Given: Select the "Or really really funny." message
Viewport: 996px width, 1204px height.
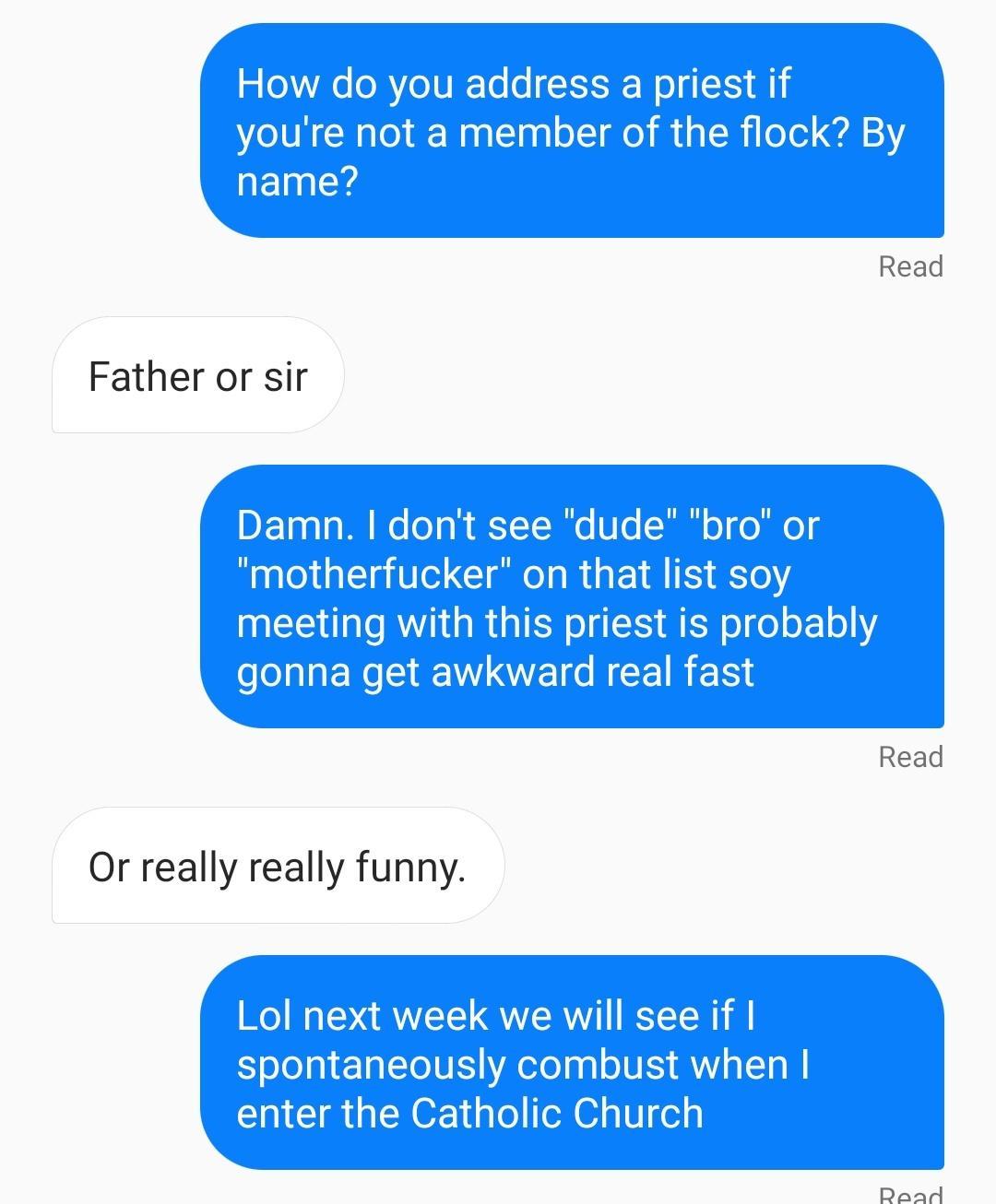Looking at the screenshot, I should (x=278, y=867).
